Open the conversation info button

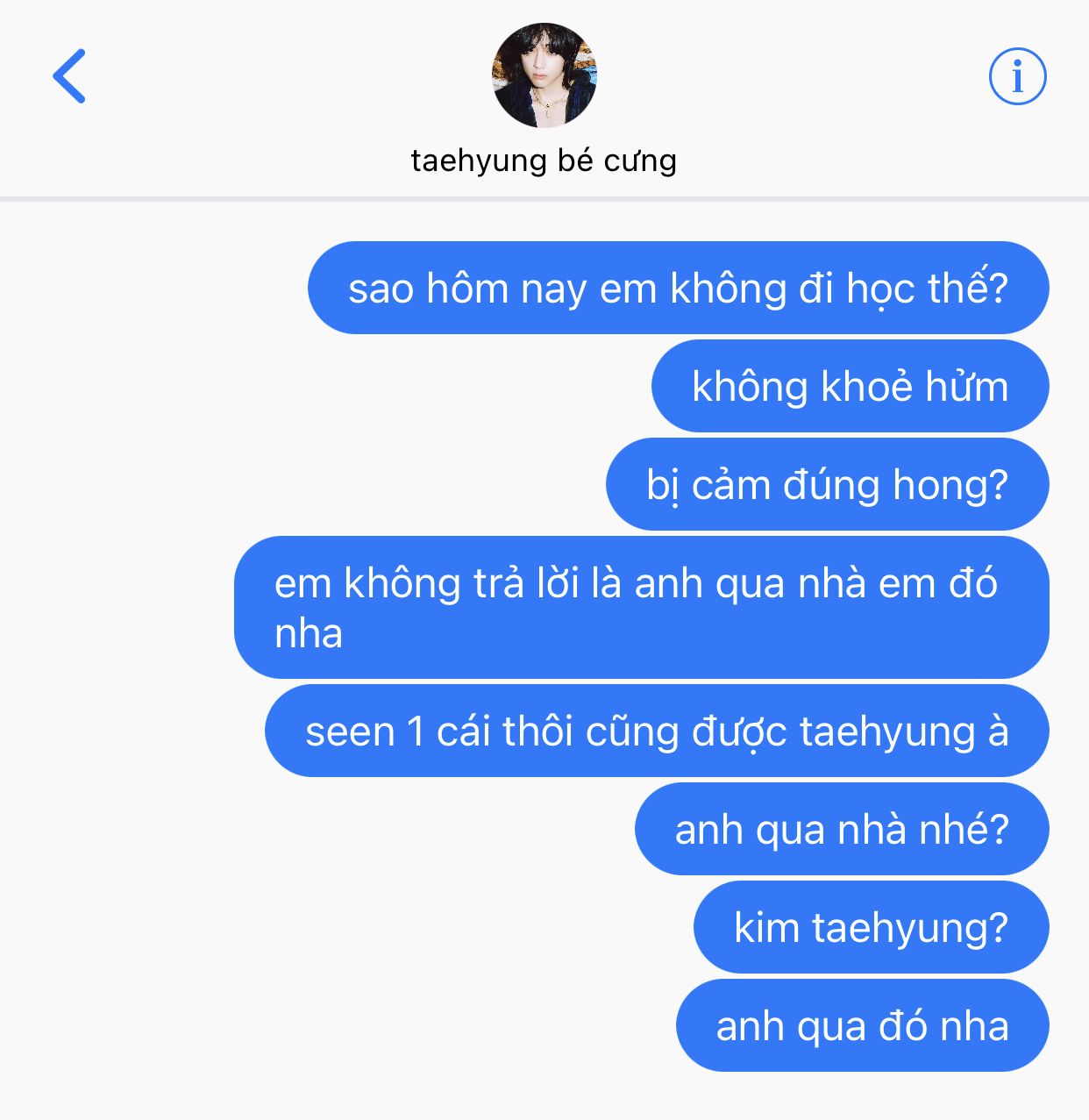click(x=1017, y=76)
